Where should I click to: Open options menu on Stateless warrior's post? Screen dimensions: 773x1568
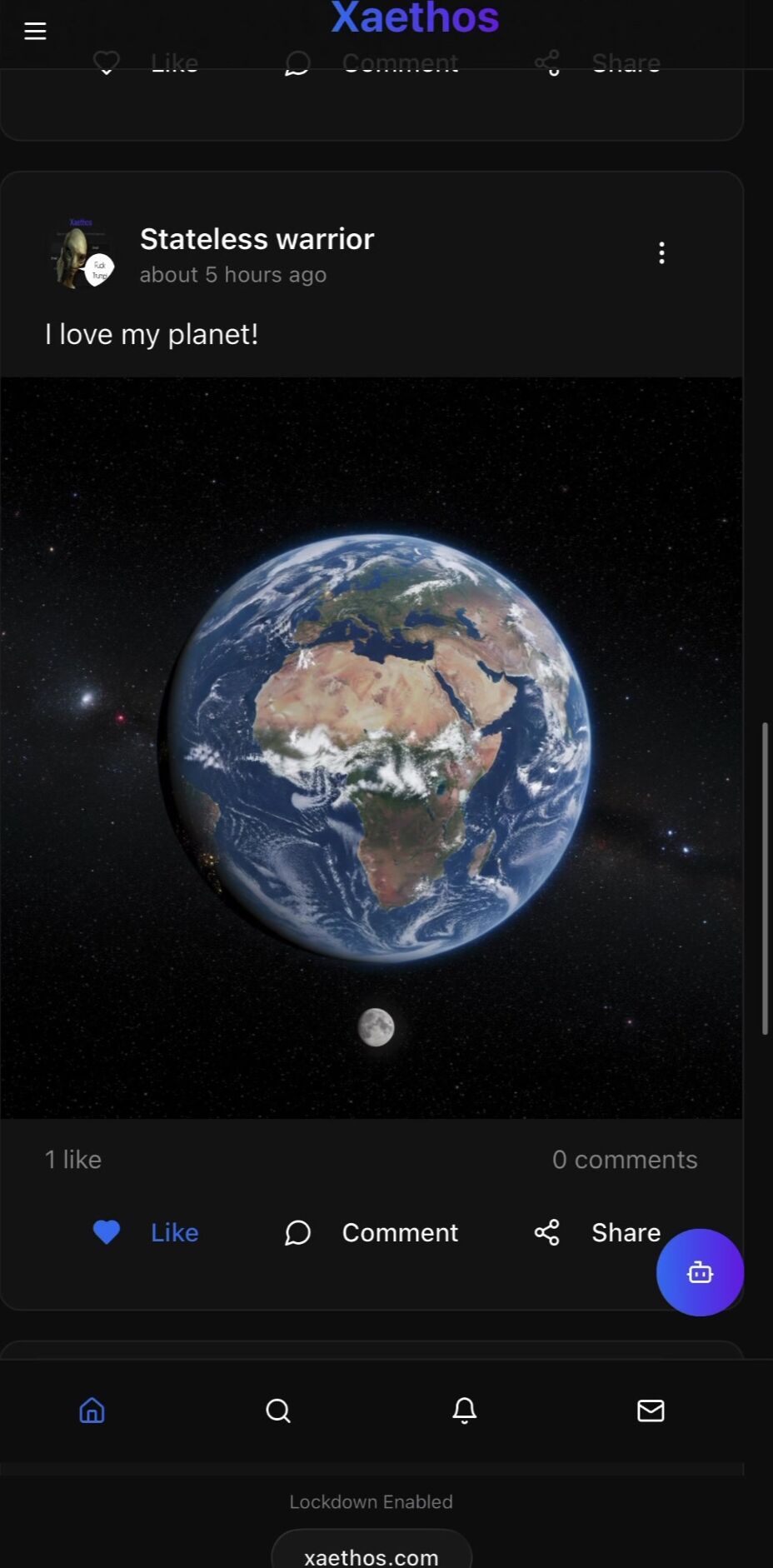661,253
